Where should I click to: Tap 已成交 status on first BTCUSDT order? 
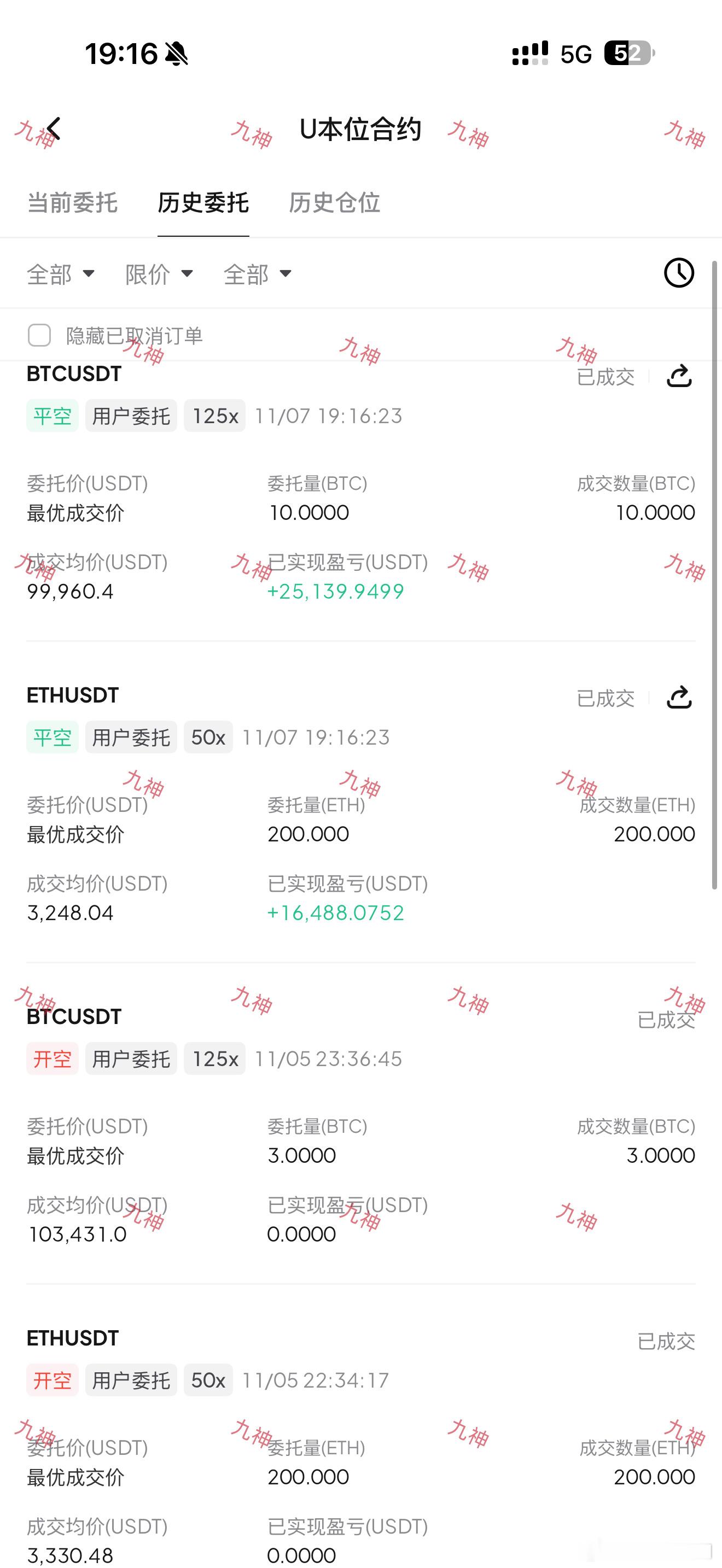click(605, 377)
